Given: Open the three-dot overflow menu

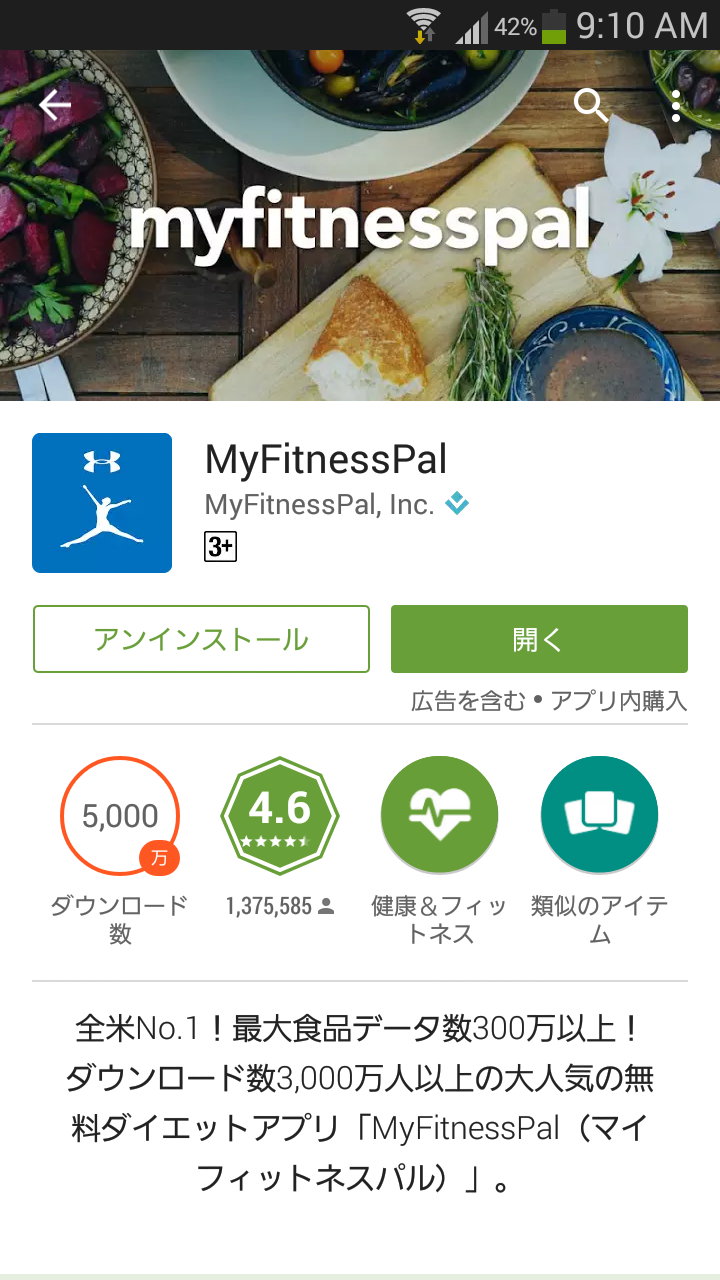Looking at the screenshot, I should [676, 105].
